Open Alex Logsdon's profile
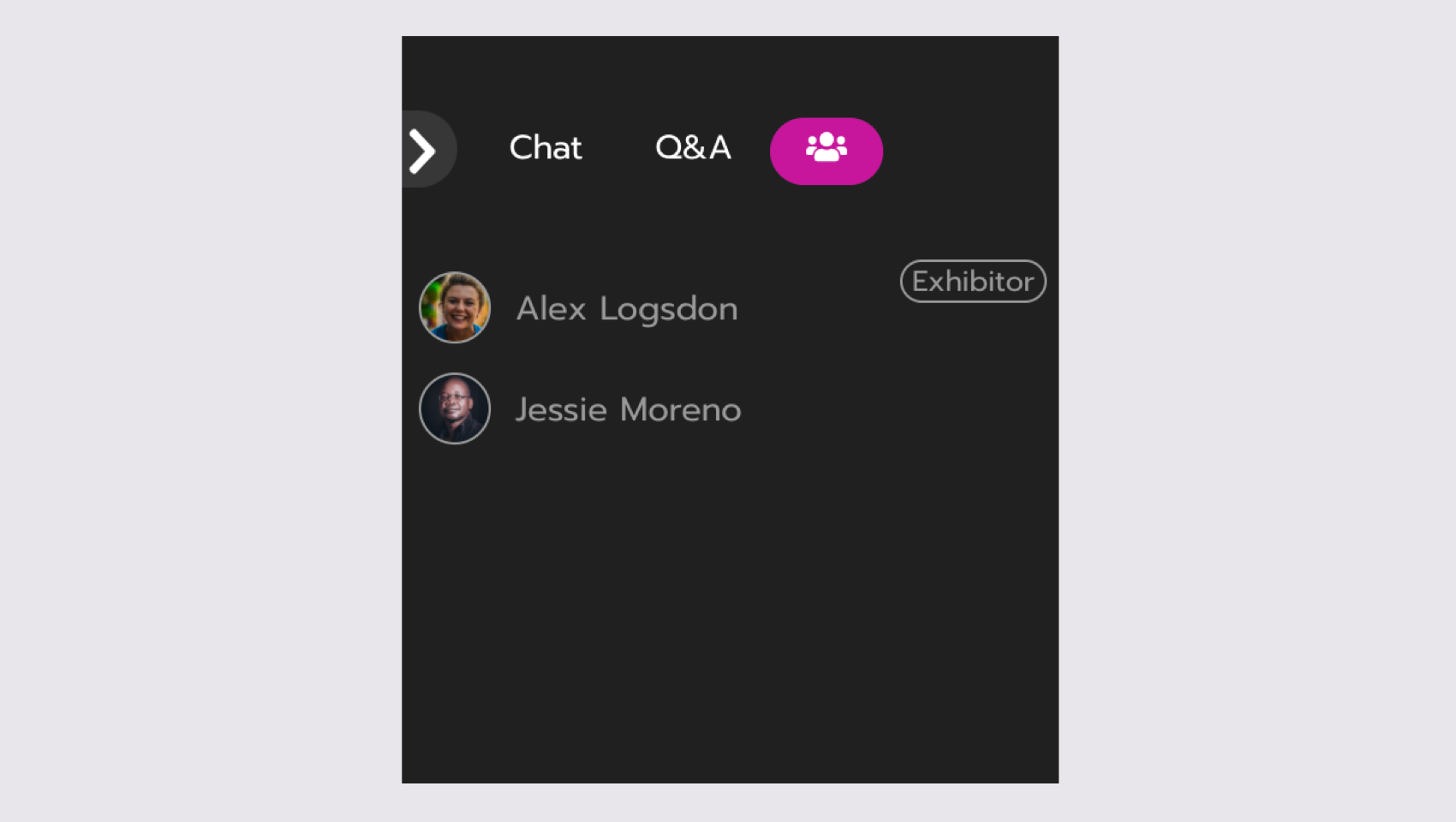 (626, 308)
